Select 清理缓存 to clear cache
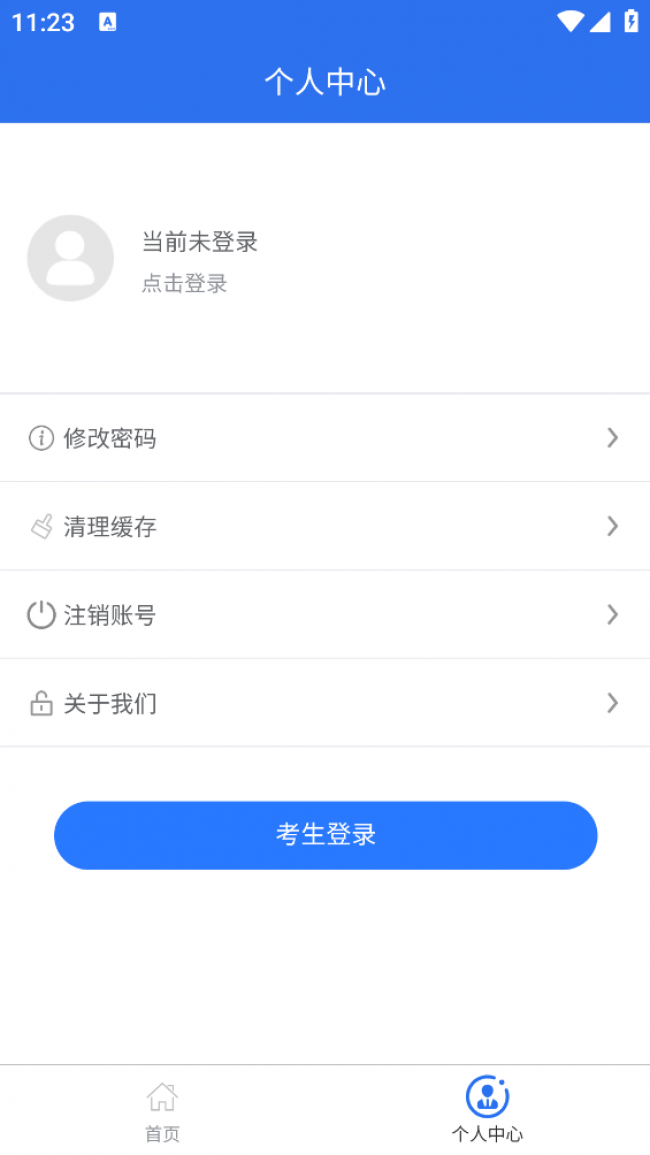This screenshot has height=1155, width=650. point(324,526)
